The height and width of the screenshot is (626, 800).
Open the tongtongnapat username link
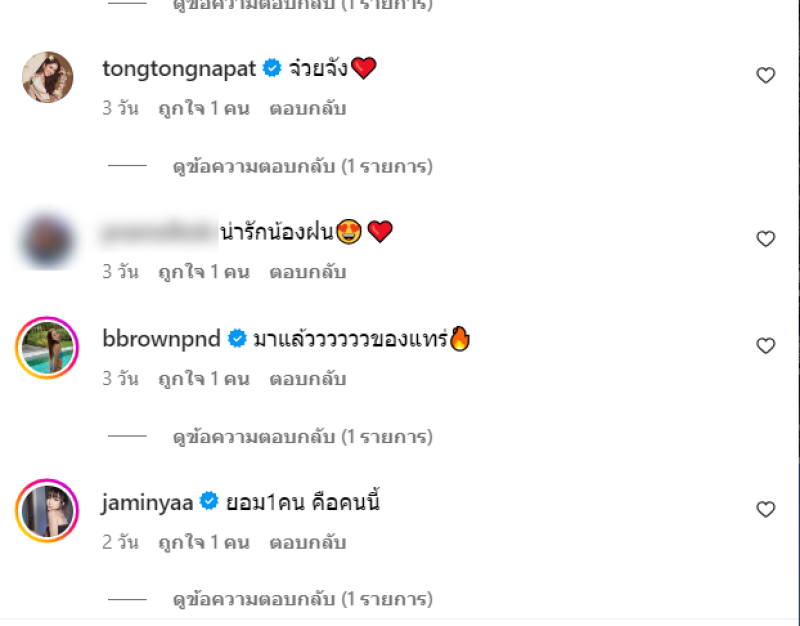point(181,68)
